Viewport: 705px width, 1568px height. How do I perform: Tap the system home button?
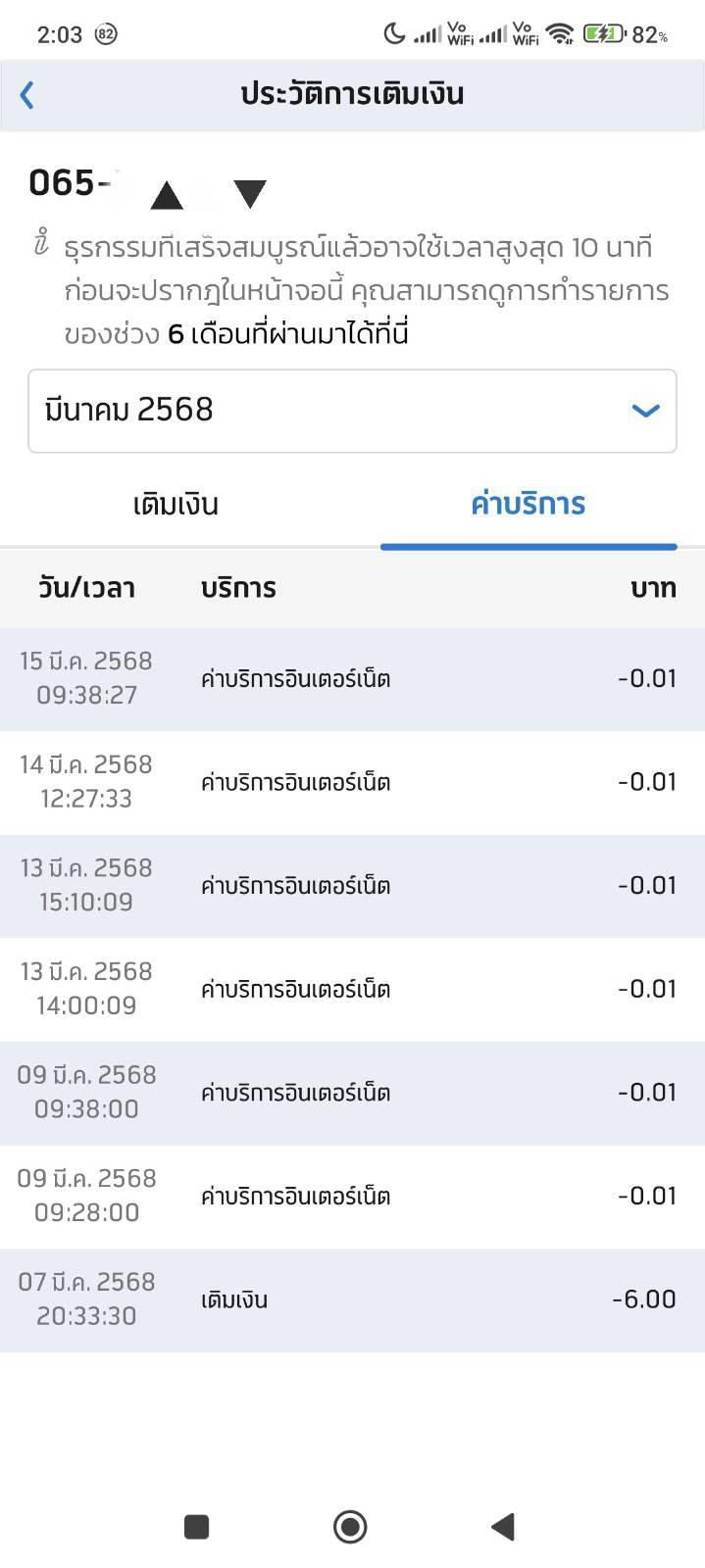coord(350,1526)
